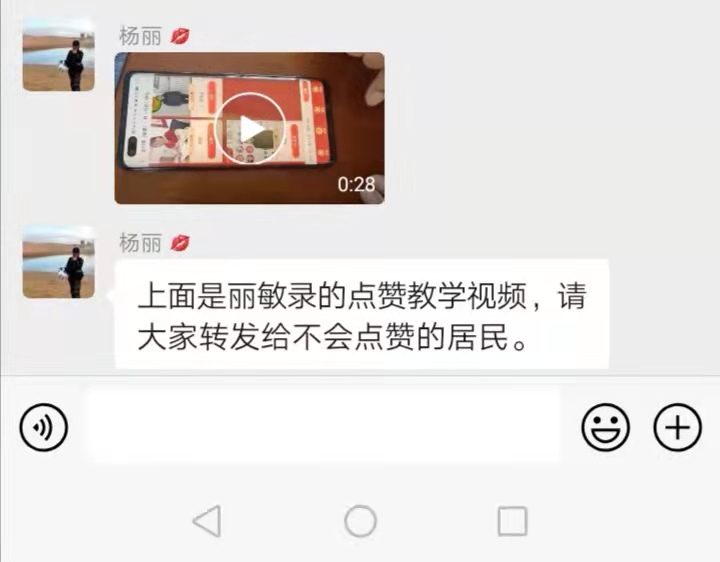
Task: Focus the message text field
Action: pyautogui.click(x=322, y=428)
